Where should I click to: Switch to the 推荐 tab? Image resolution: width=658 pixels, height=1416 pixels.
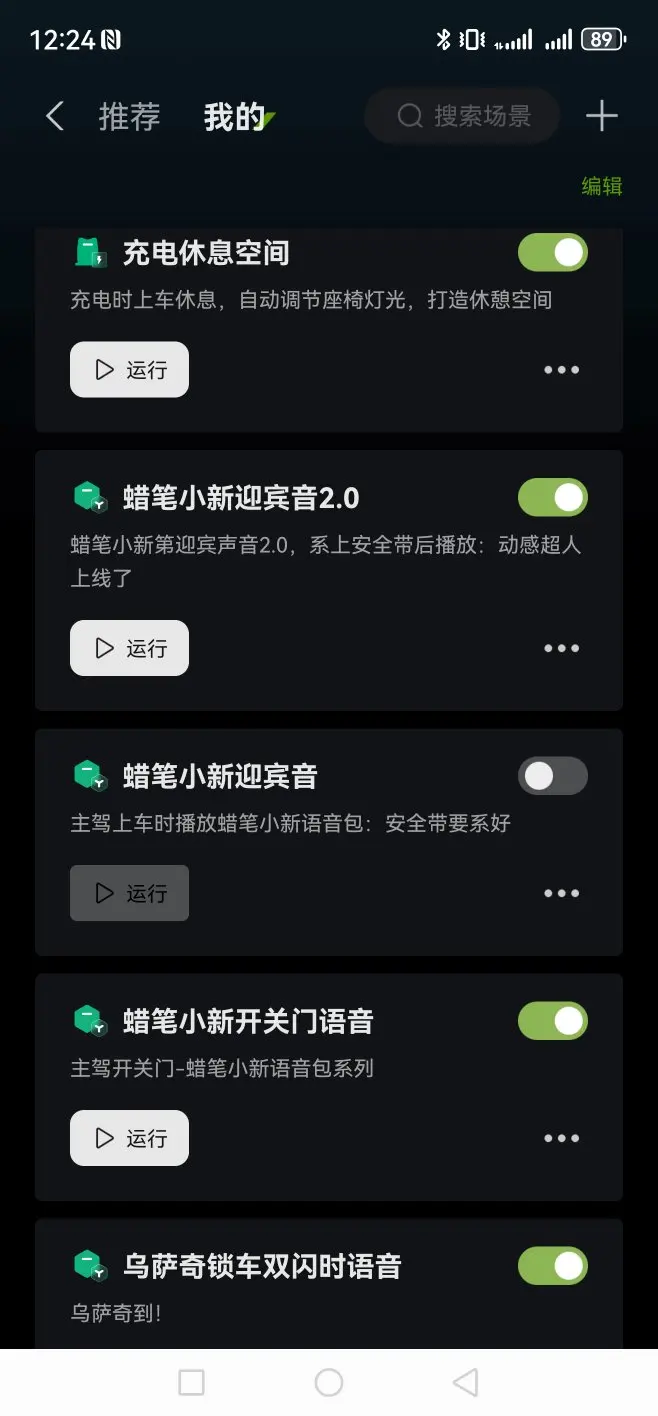(129, 117)
